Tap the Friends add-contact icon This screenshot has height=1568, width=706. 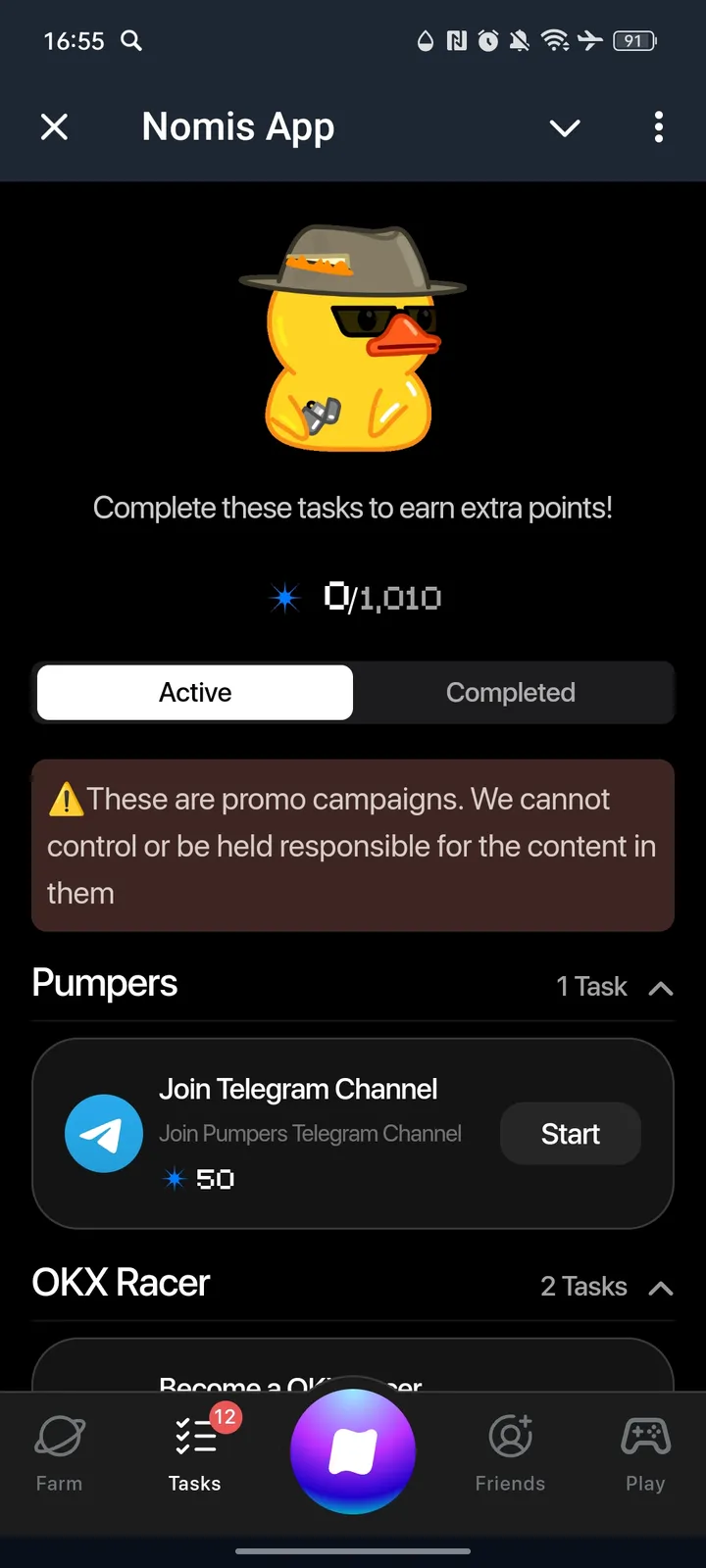[509, 1434]
